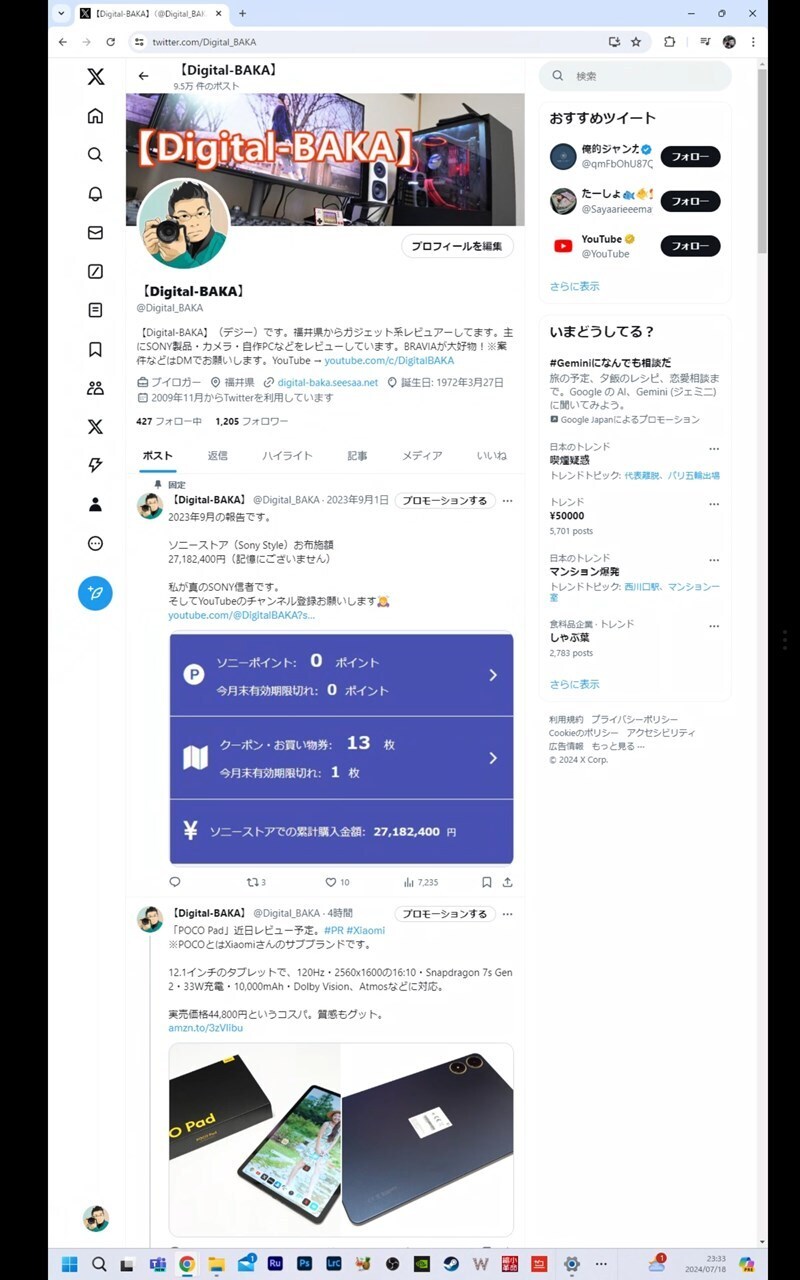800x1280 pixels.
Task: Open the 1,205 フォロワー followers list
Action: point(251,422)
